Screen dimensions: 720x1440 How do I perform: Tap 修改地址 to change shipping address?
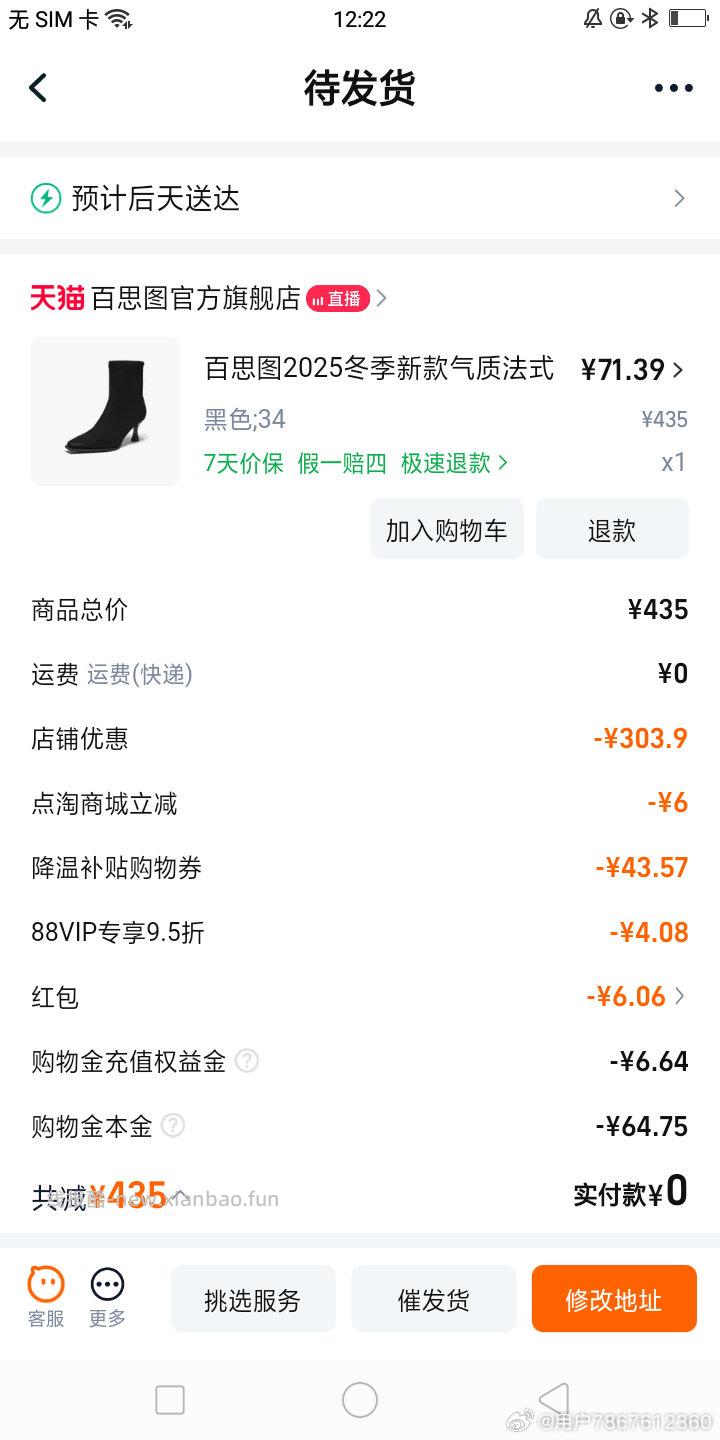tap(613, 1297)
